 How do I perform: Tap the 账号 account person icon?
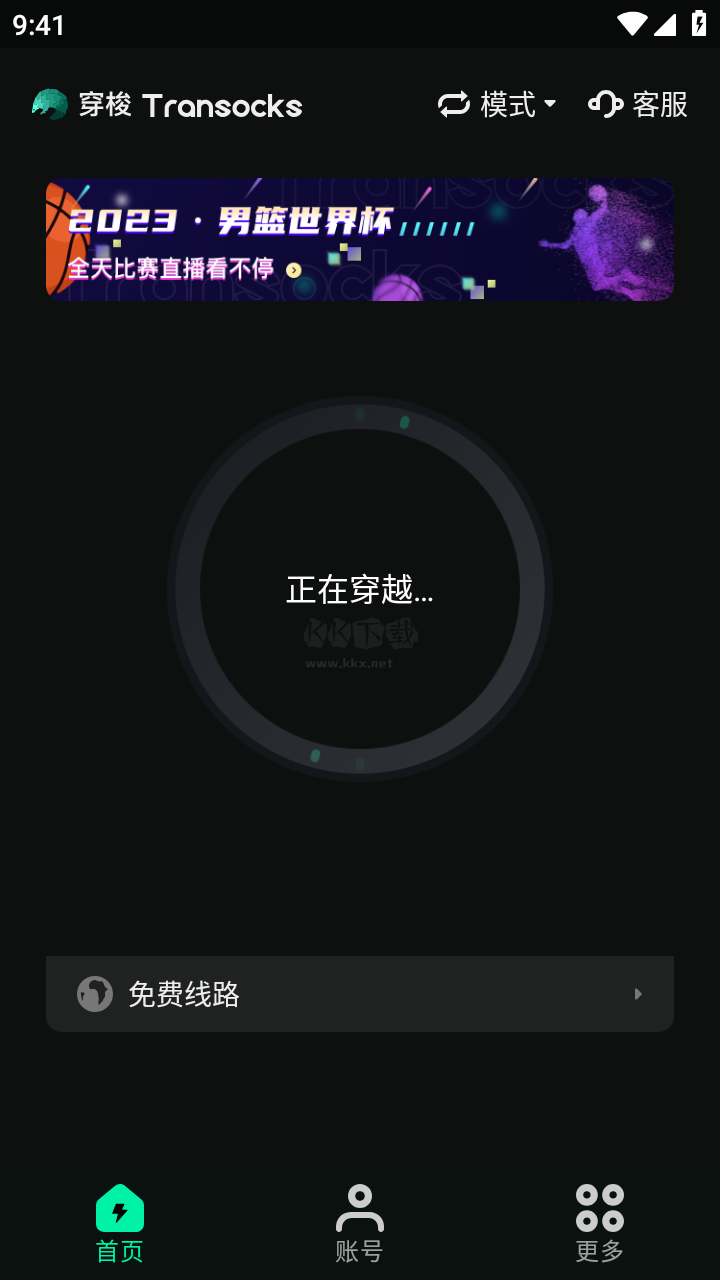359,1205
